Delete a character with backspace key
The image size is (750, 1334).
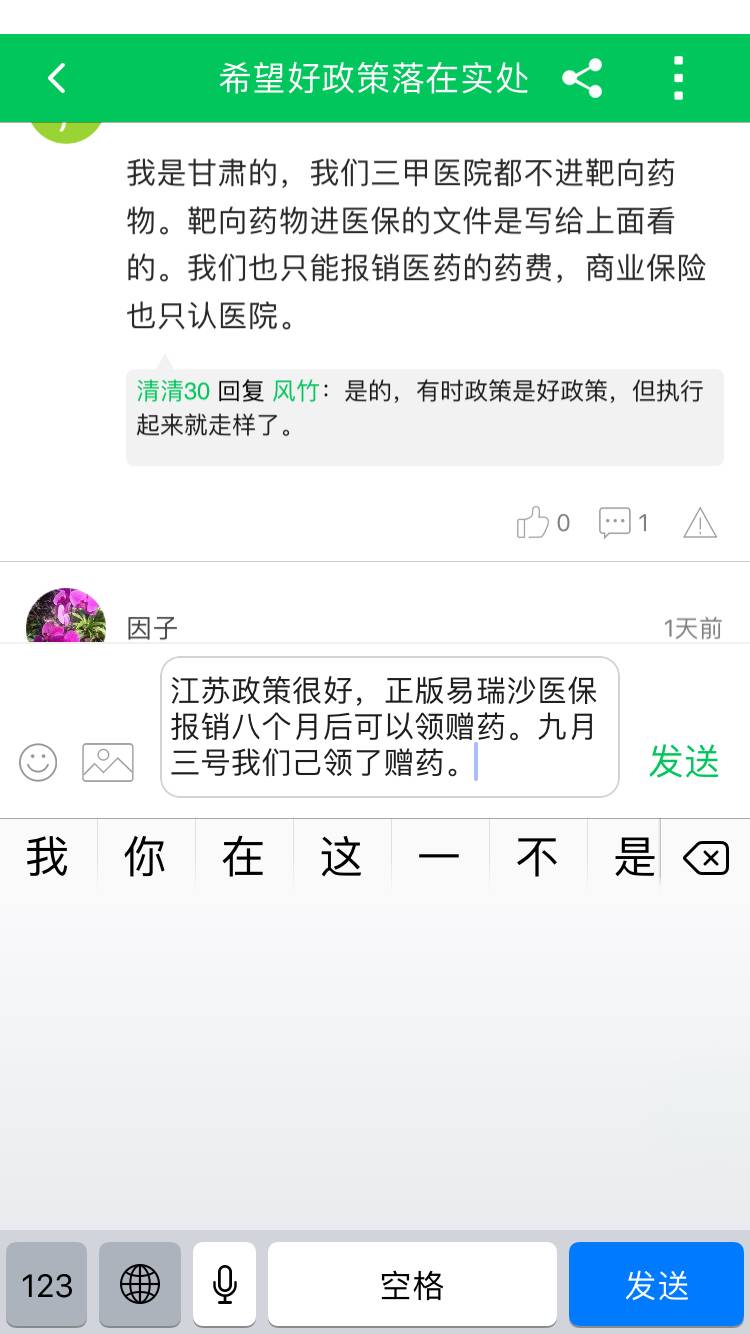coord(706,858)
